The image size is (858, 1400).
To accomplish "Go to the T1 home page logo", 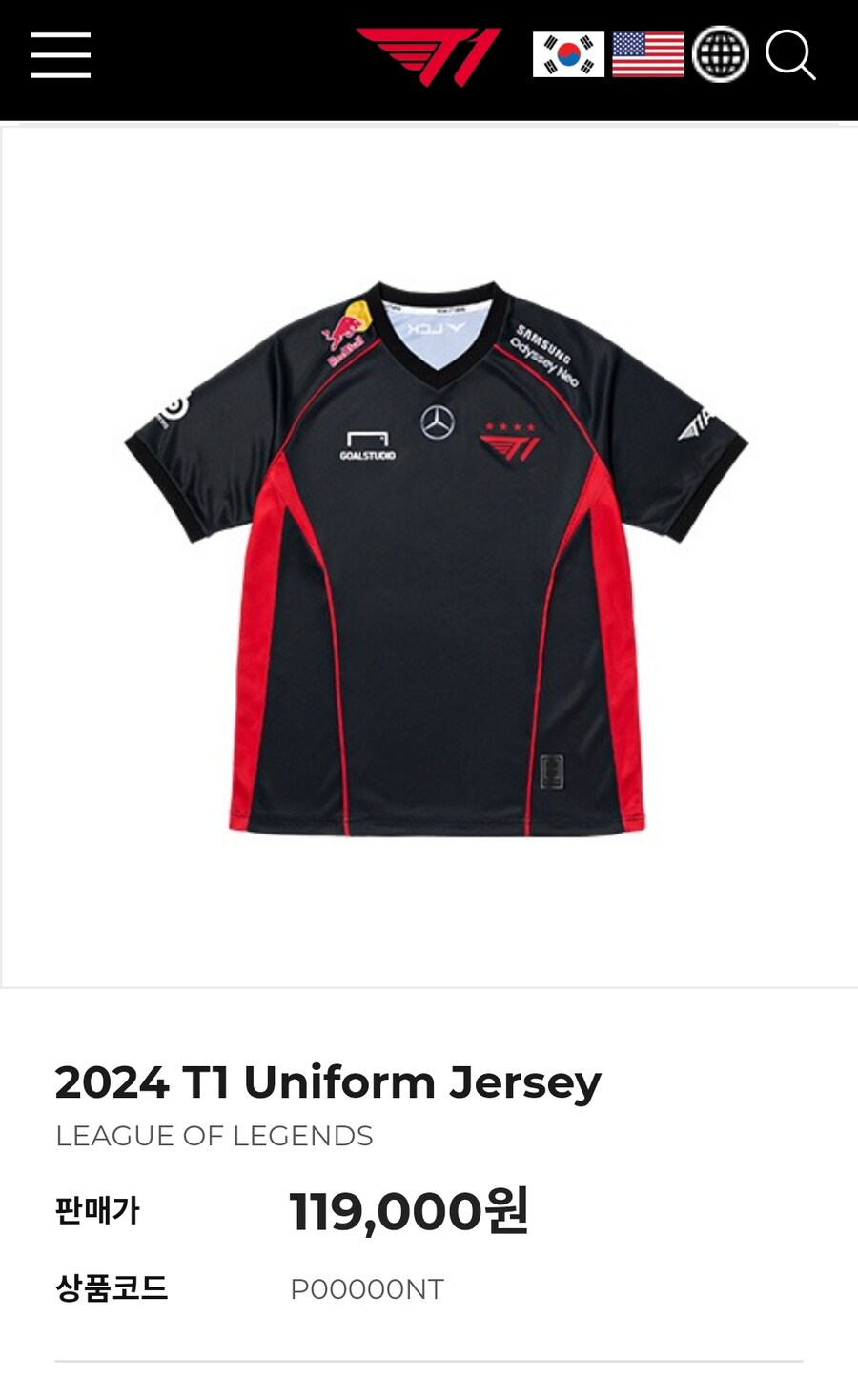I will point(429,56).
